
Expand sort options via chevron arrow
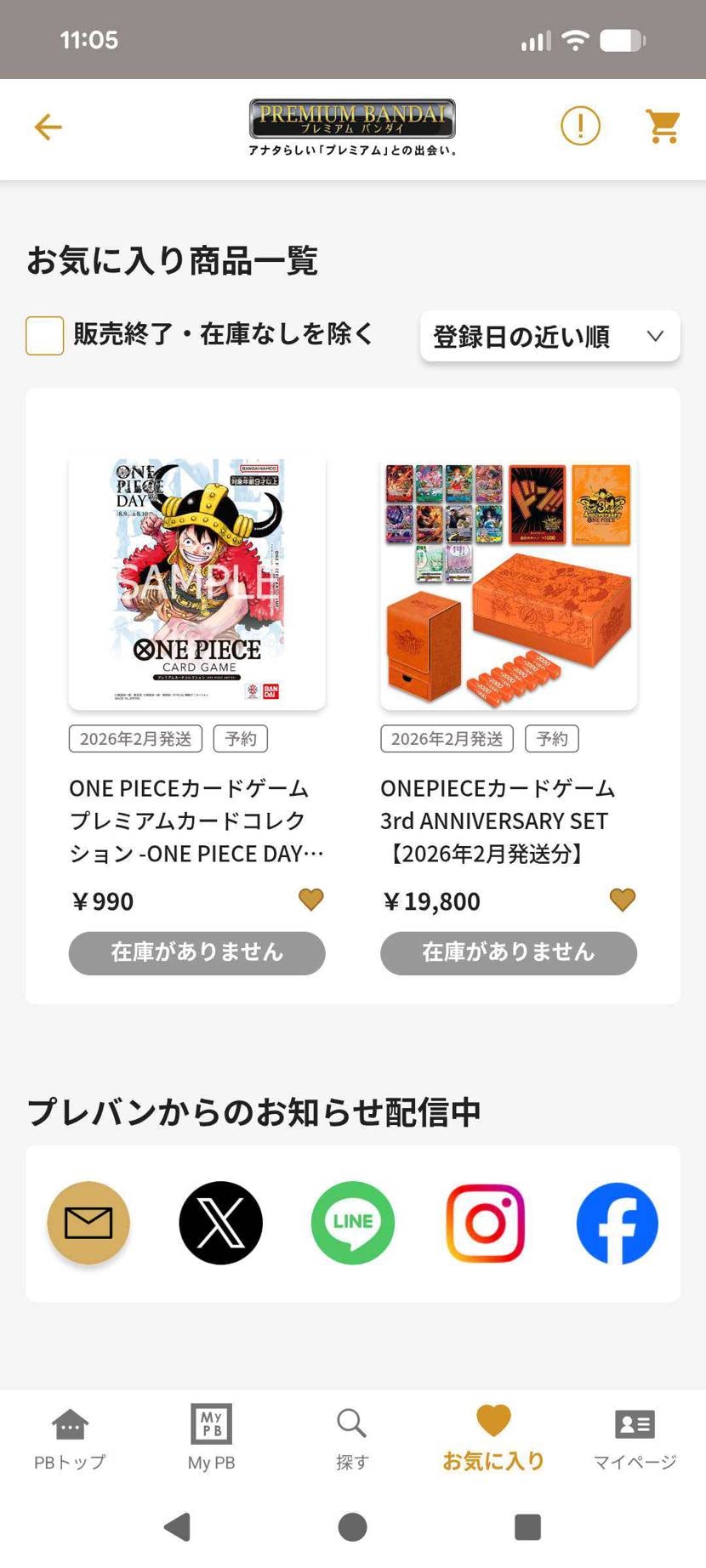tap(654, 337)
